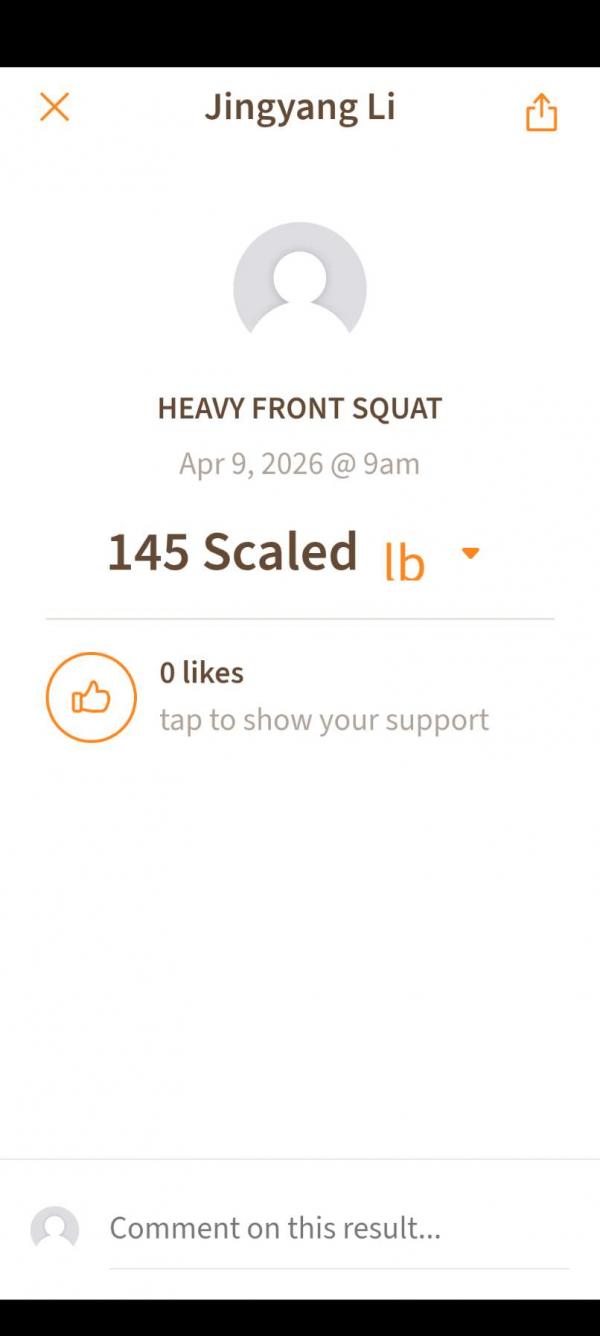Viewport: 600px width, 1336px height.
Task: Close the Jingyang Li result screen
Action: tap(54, 107)
